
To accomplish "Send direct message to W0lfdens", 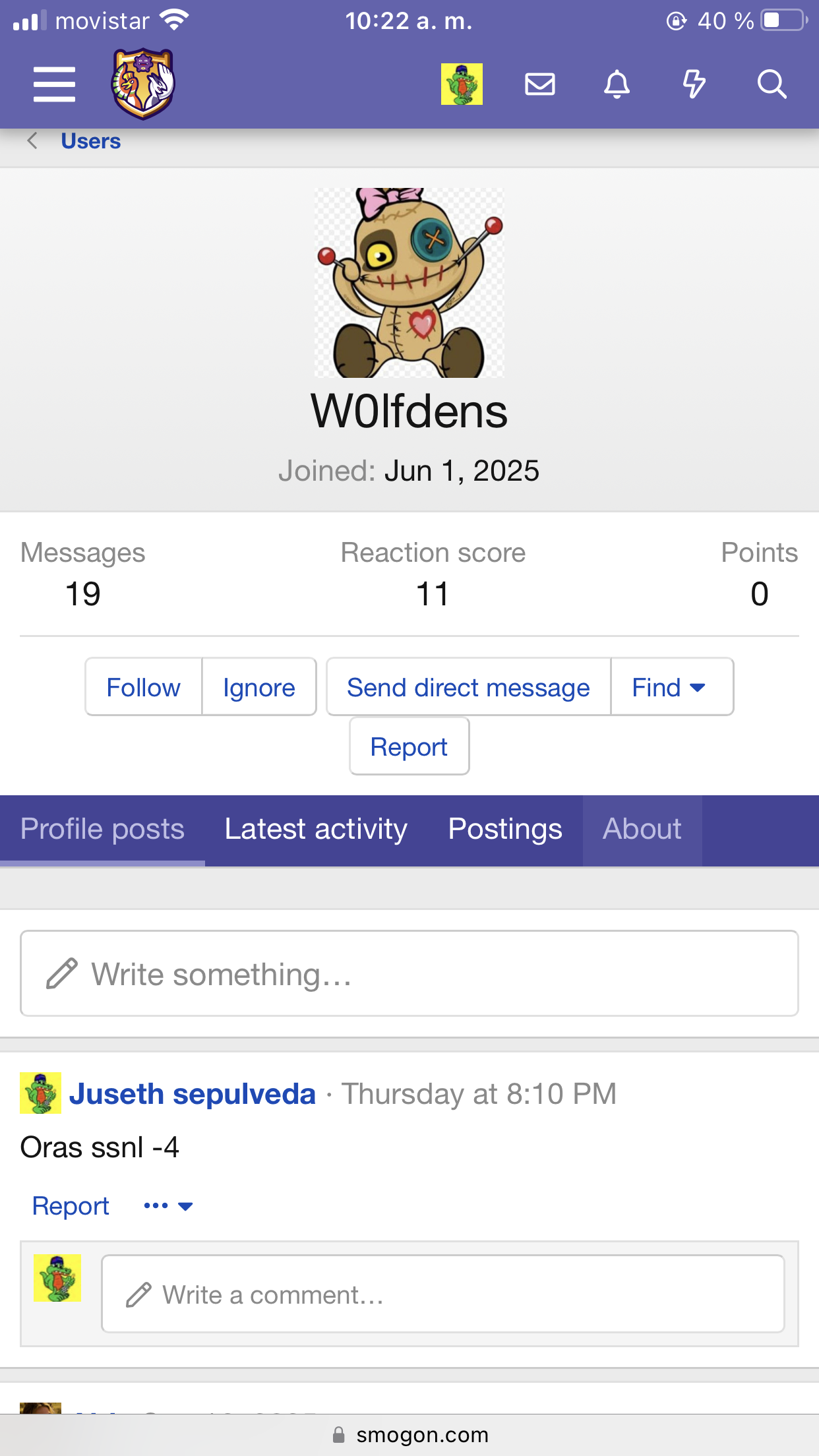I will pos(468,687).
